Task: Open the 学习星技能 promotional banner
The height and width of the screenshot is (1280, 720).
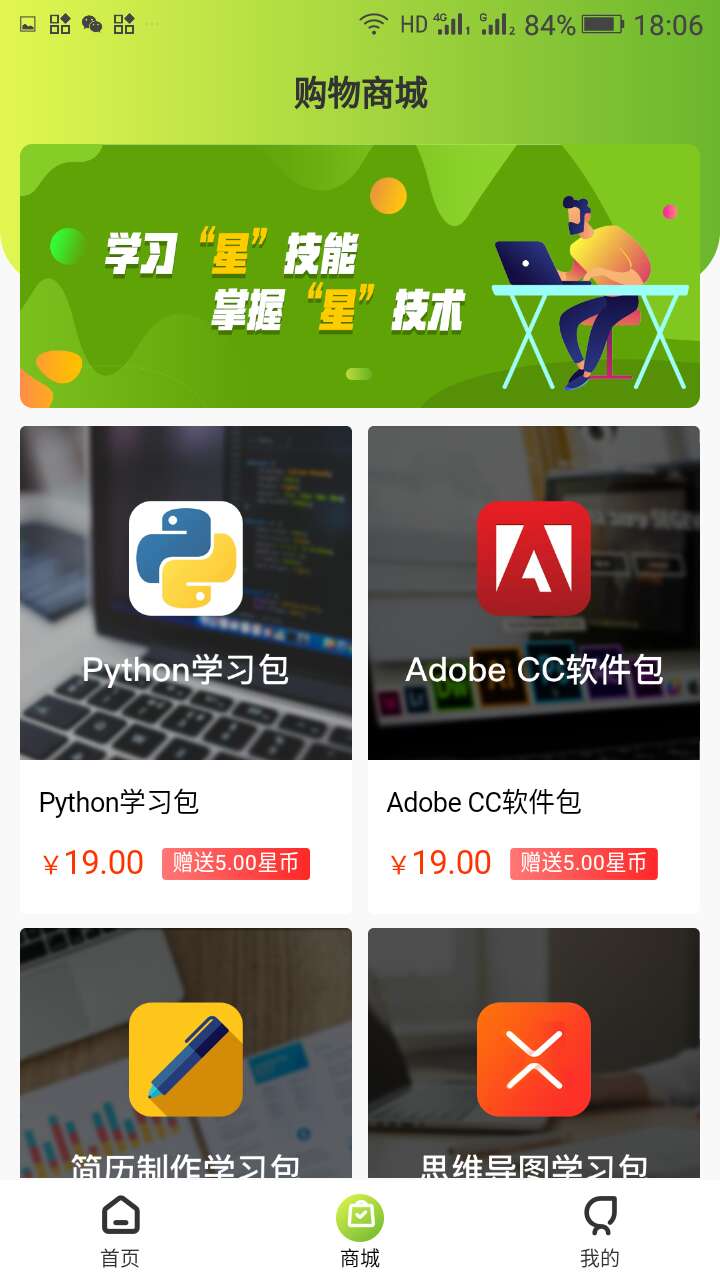Action: pos(360,276)
